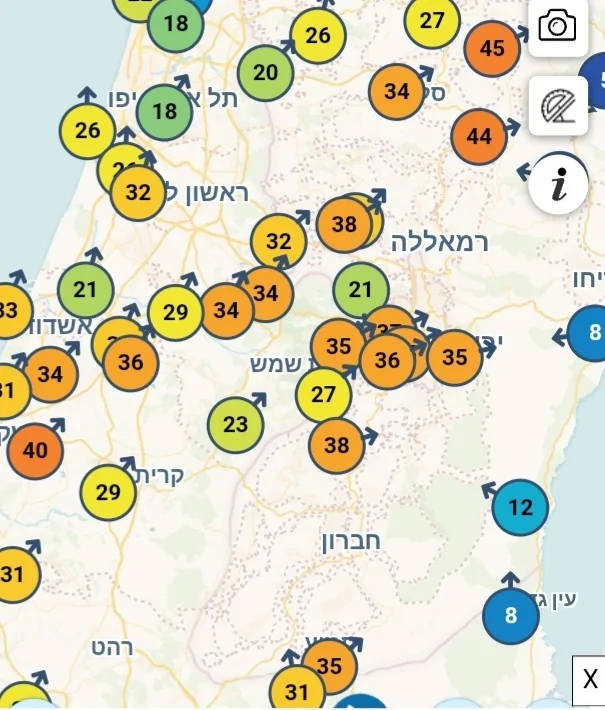Select the blue station marker showing 12
Image resolution: width=605 pixels, height=710 pixels.
(x=520, y=507)
